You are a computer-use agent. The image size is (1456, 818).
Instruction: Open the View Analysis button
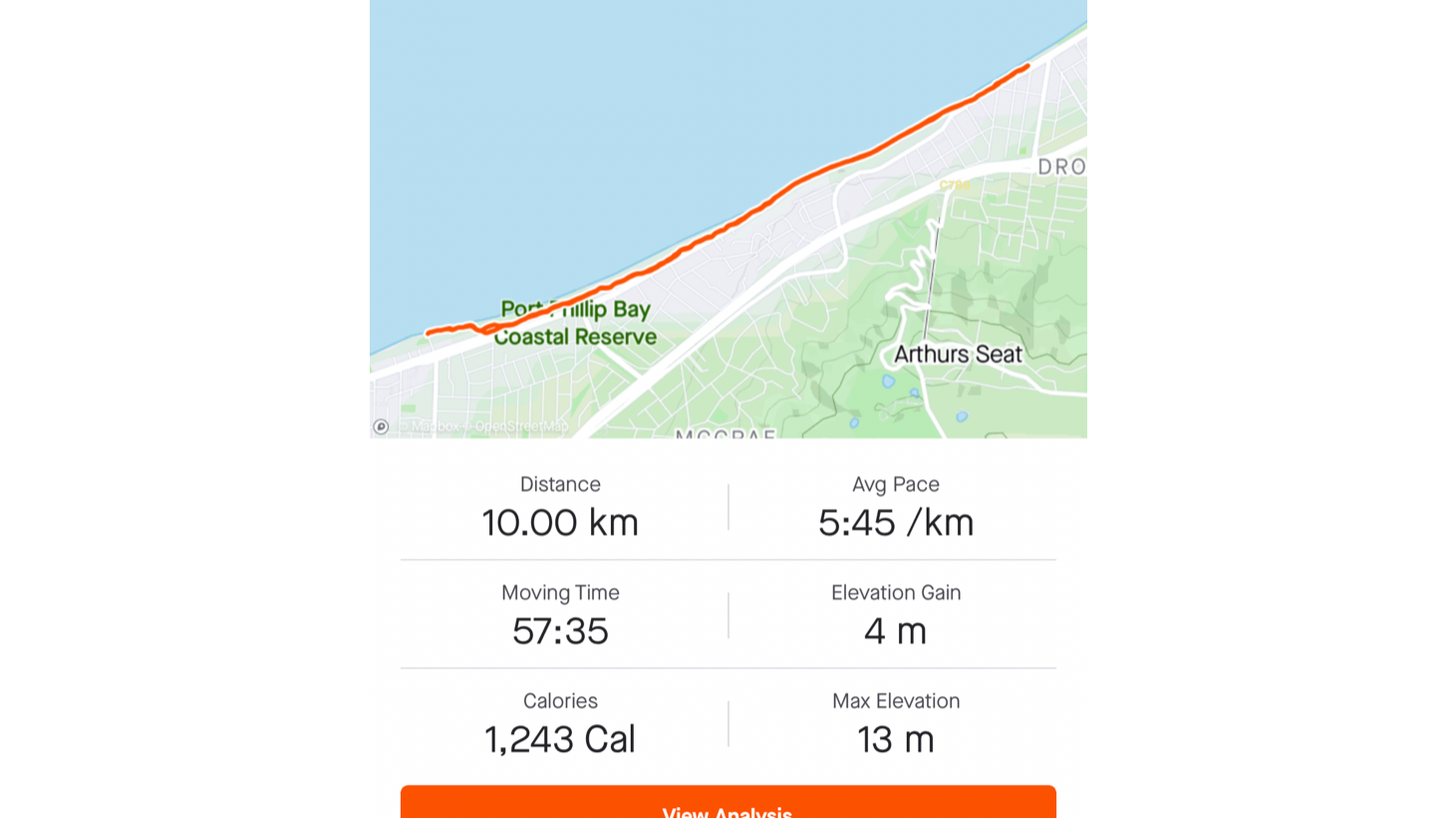coord(728,805)
